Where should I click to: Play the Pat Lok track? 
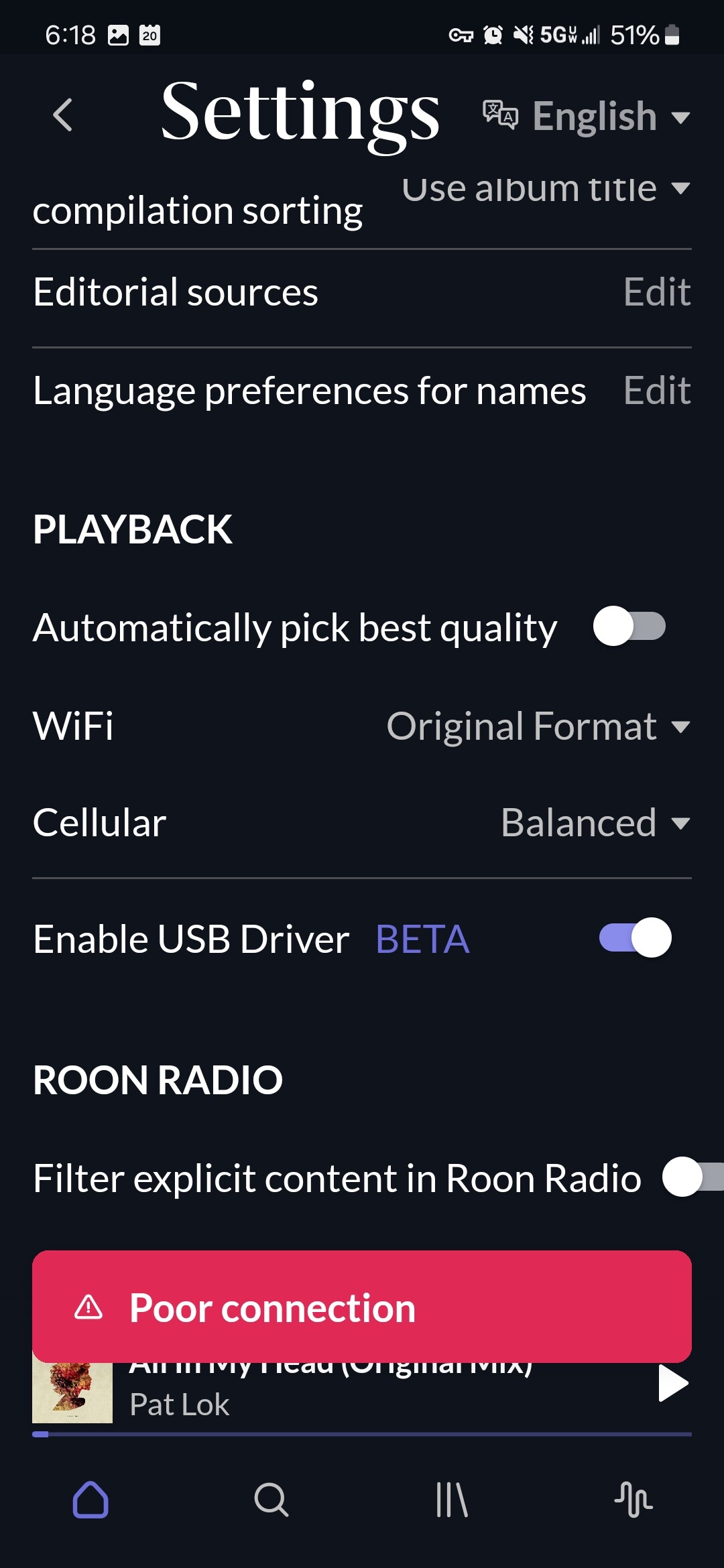673,1384
